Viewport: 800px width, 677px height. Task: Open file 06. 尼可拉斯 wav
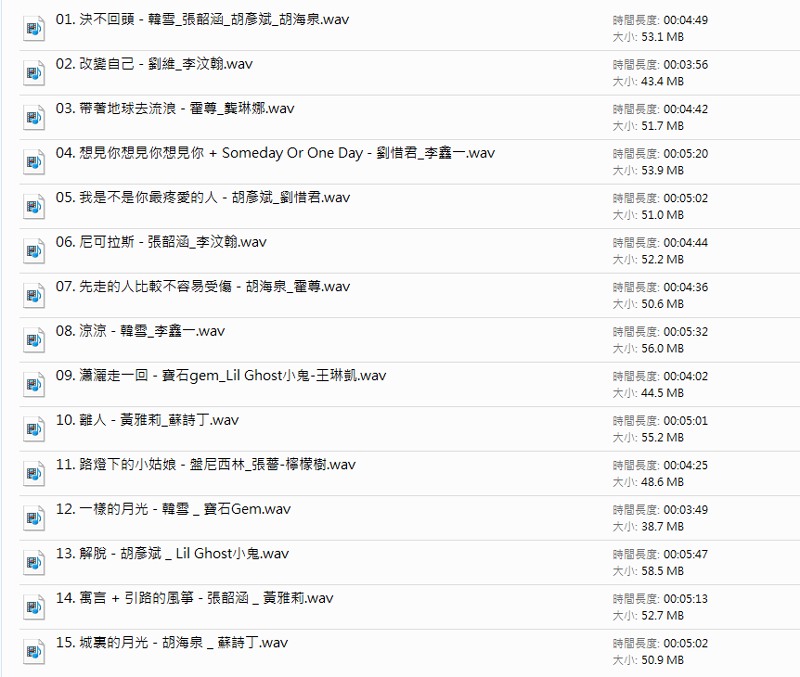pos(161,242)
